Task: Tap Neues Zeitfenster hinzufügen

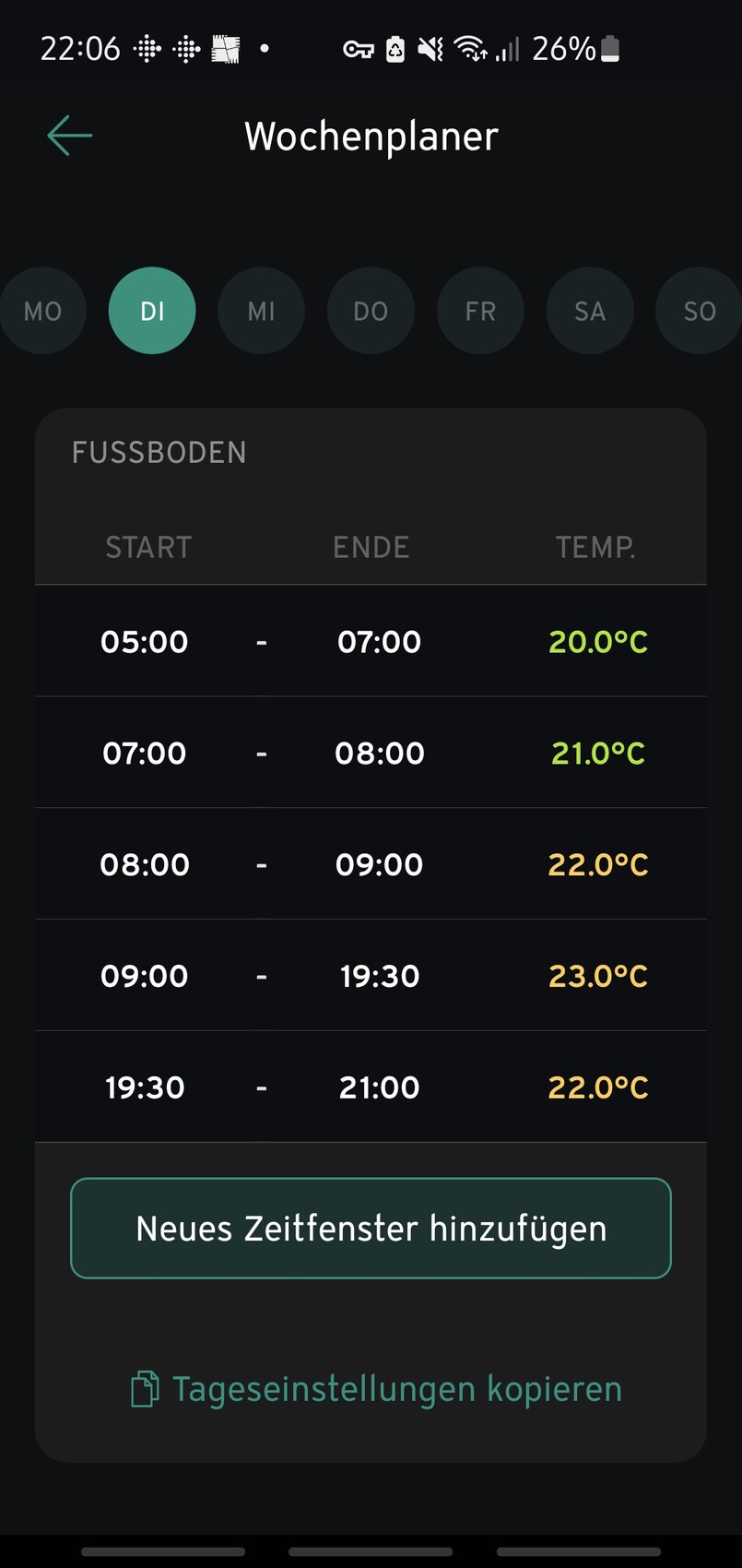Action: coord(371,1228)
